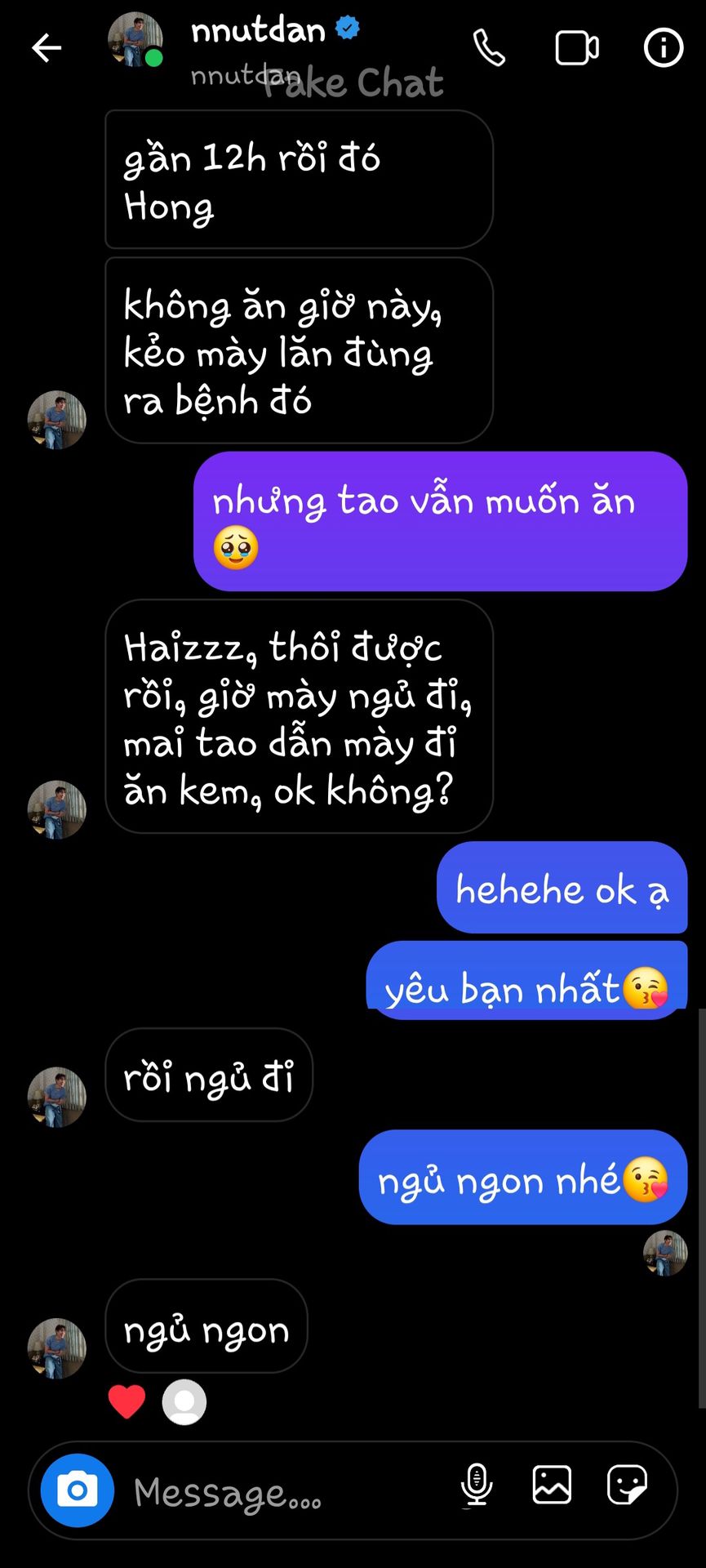Viewport: 706px width, 1568px height.
Task: Open the camera from the message bar
Action: coord(78,1490)
